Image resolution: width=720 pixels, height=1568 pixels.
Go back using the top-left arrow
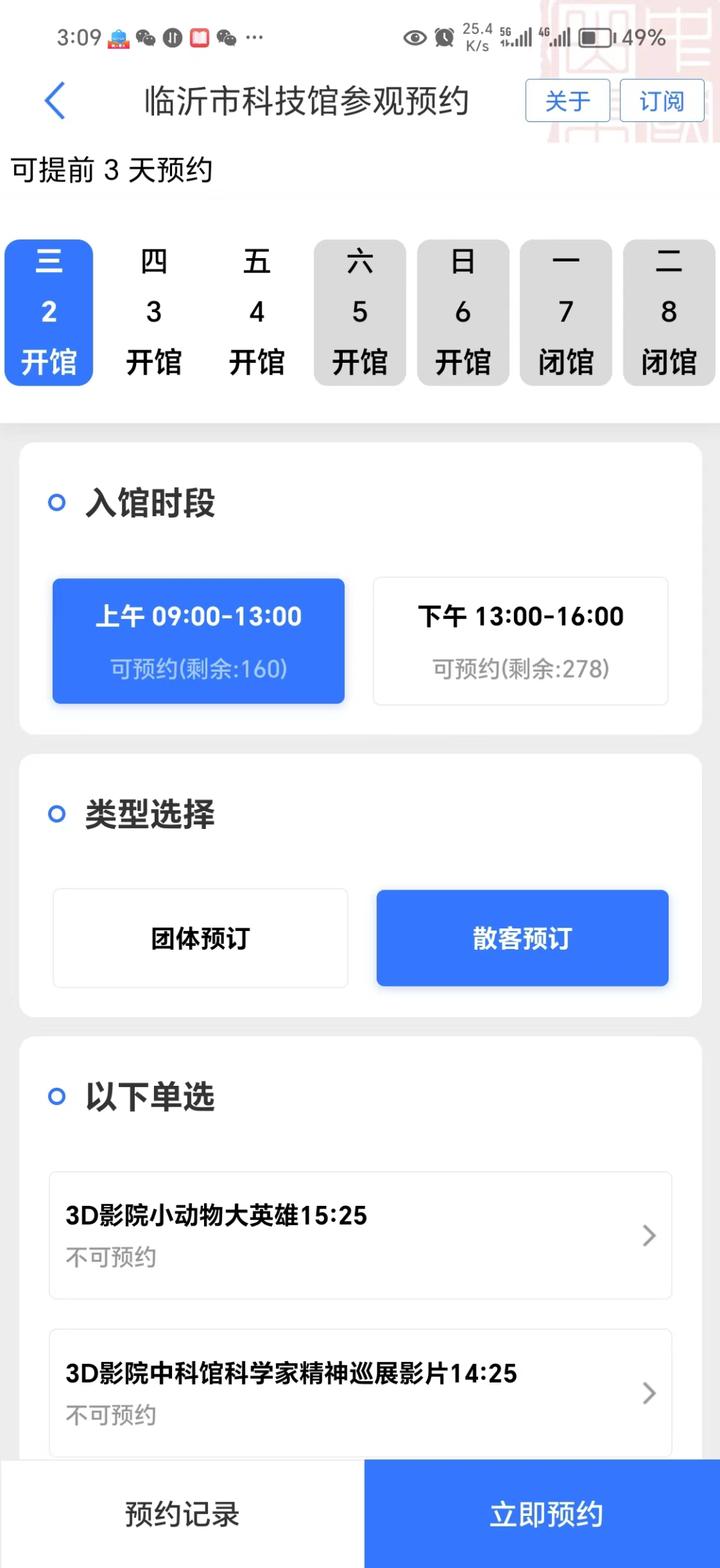pyautogui.click(x=55, y=101)
